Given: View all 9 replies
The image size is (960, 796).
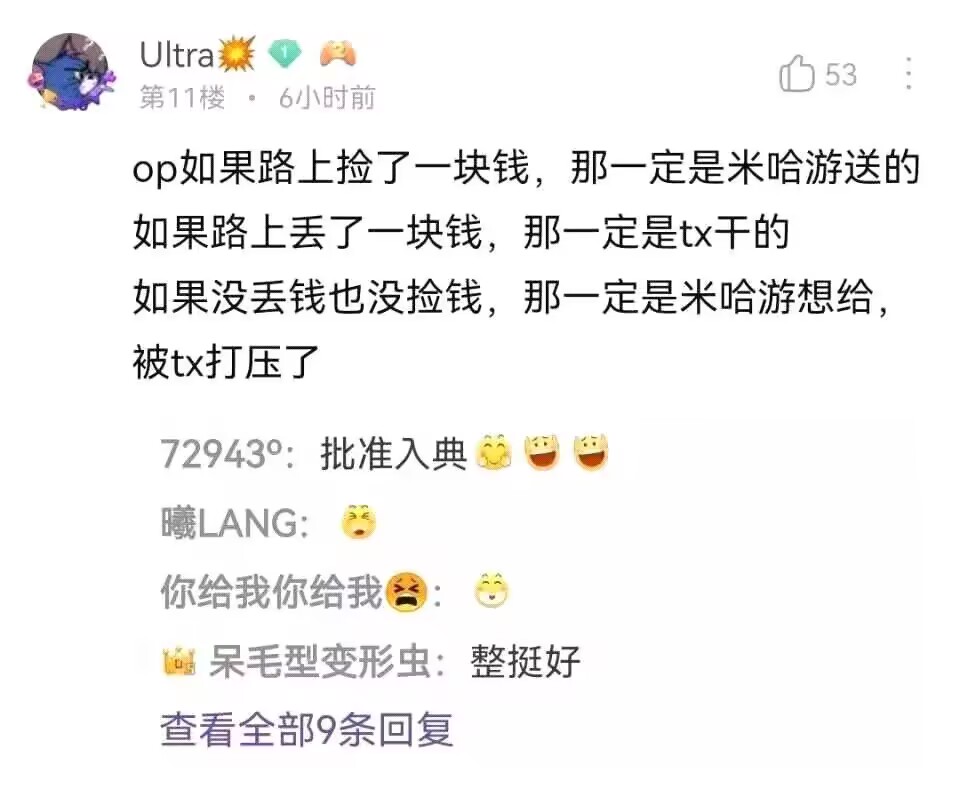Looking at the screenshot, I should pyautogui.click(x=307, y=730).
